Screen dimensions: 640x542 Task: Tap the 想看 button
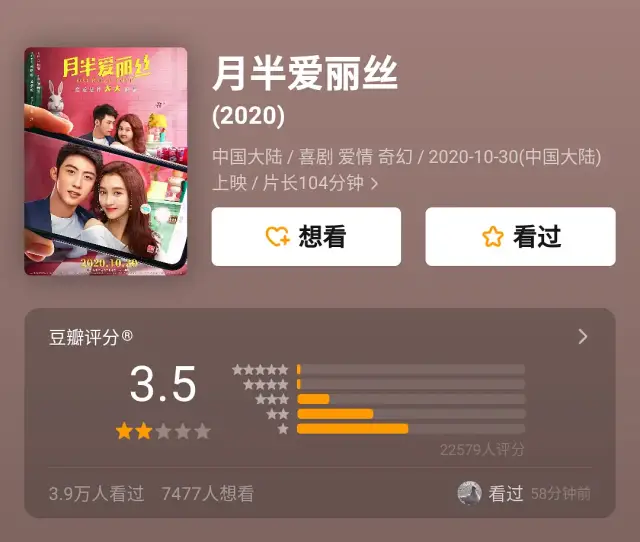coord(306,237)
